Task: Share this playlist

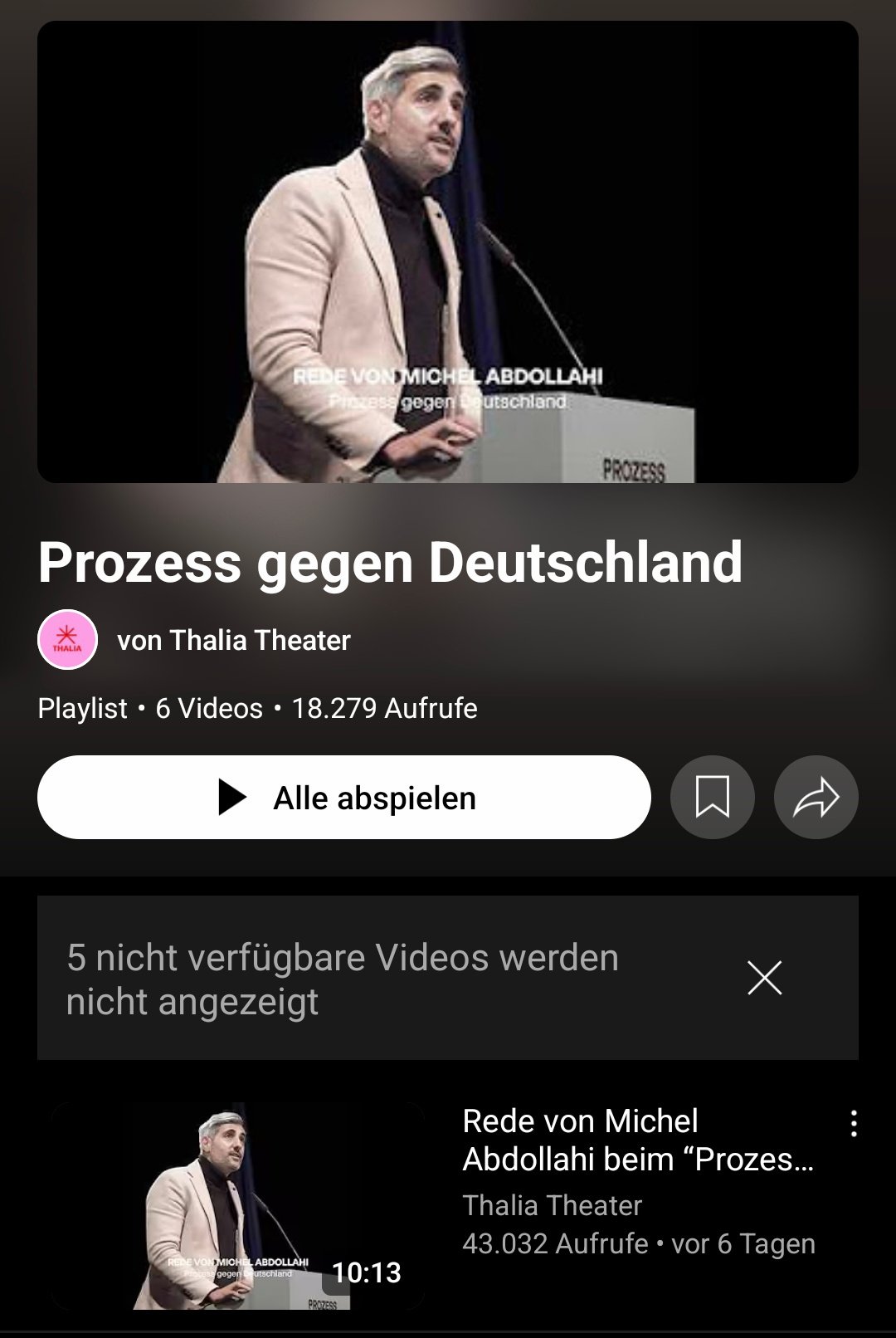Action: click(816, 798)
